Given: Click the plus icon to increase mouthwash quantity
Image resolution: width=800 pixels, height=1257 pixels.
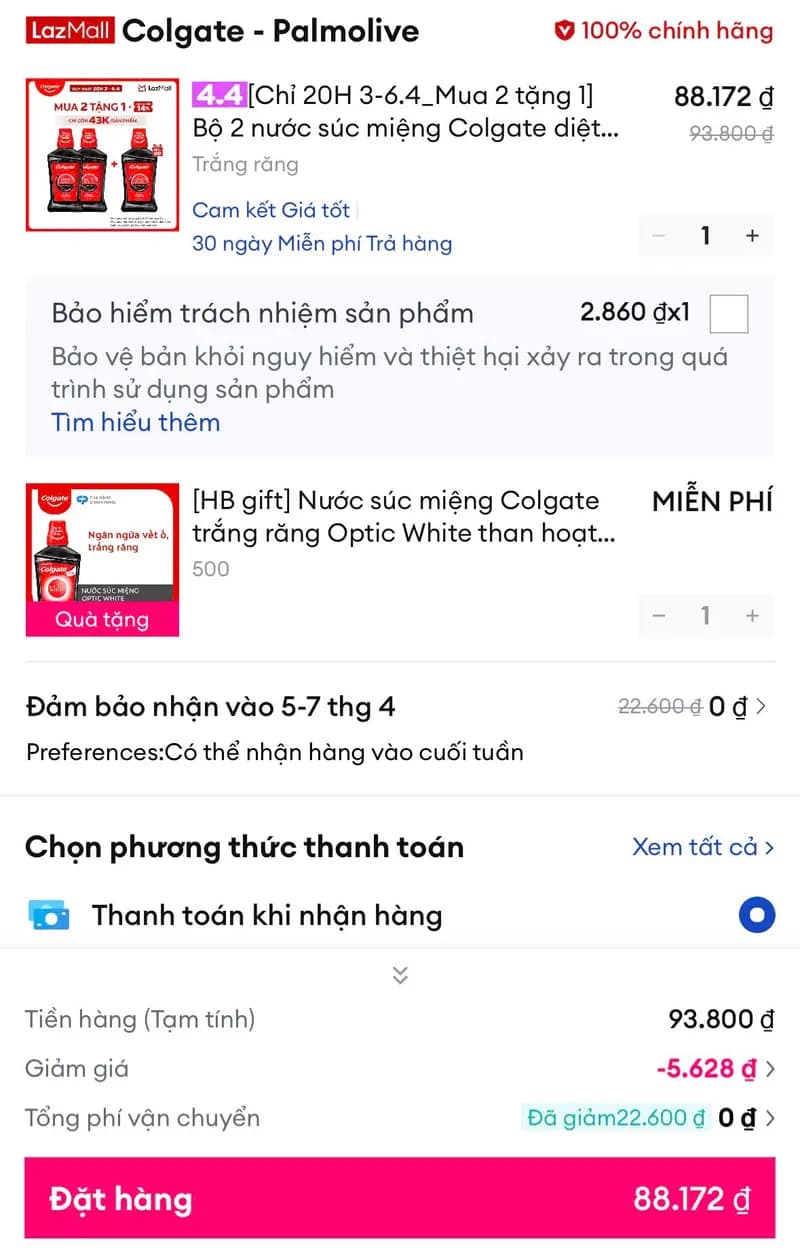Looking at the screenshot, I should pos(752,236).
